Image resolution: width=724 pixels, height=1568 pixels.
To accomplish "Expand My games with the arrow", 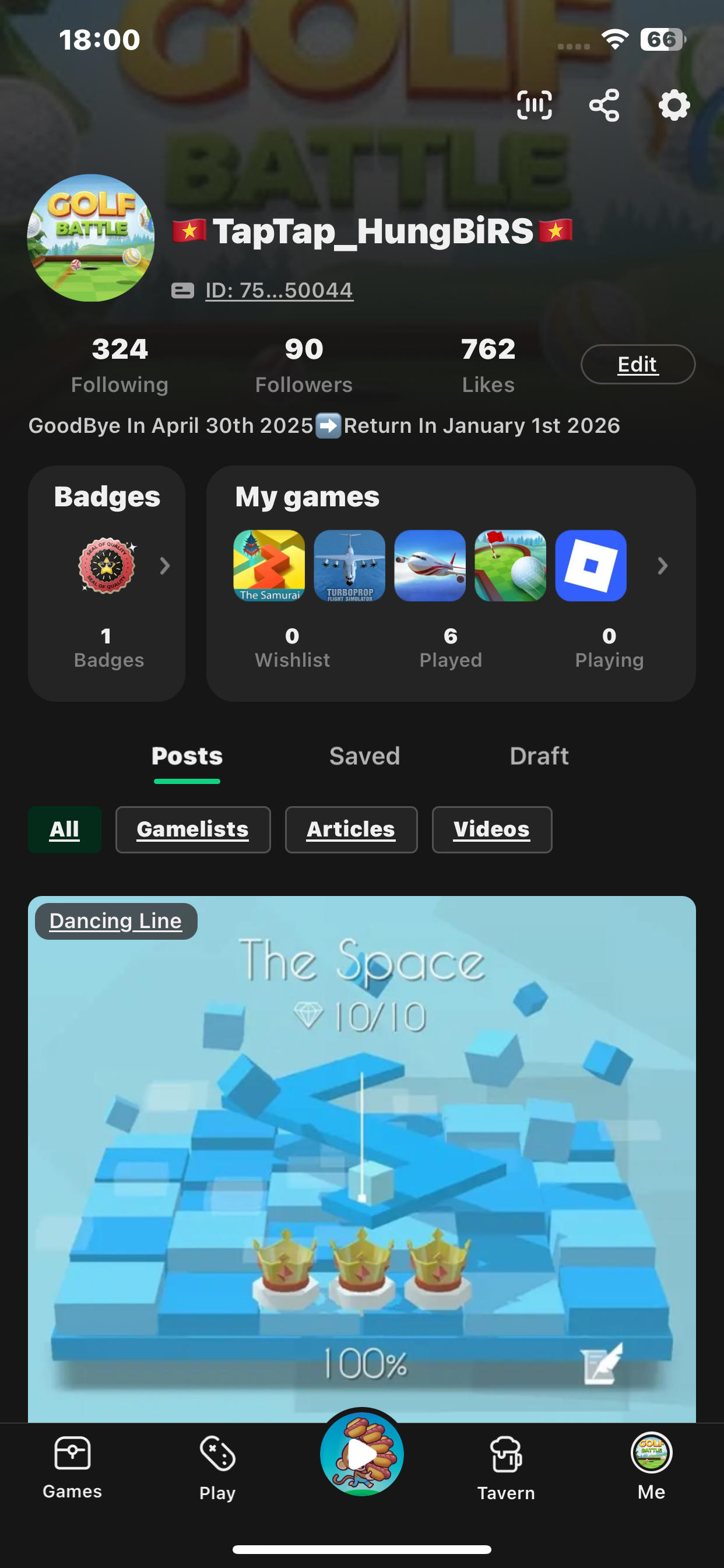I will (x=663, y=565).
